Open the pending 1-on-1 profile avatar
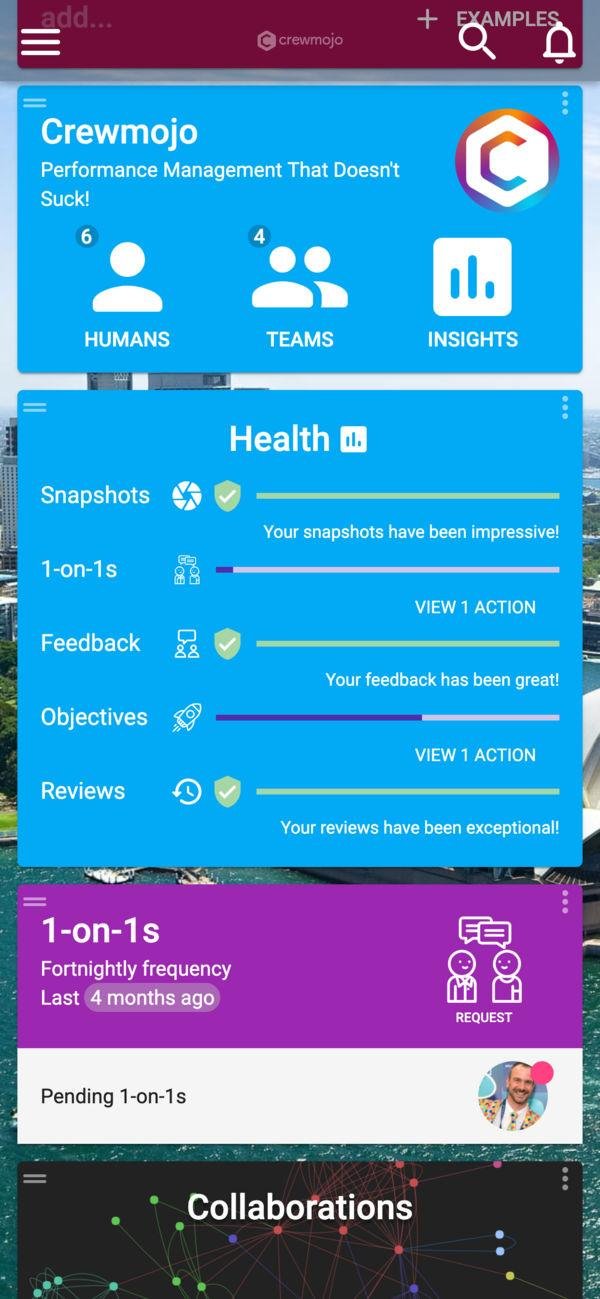600x1299 pixels. 513,1096
